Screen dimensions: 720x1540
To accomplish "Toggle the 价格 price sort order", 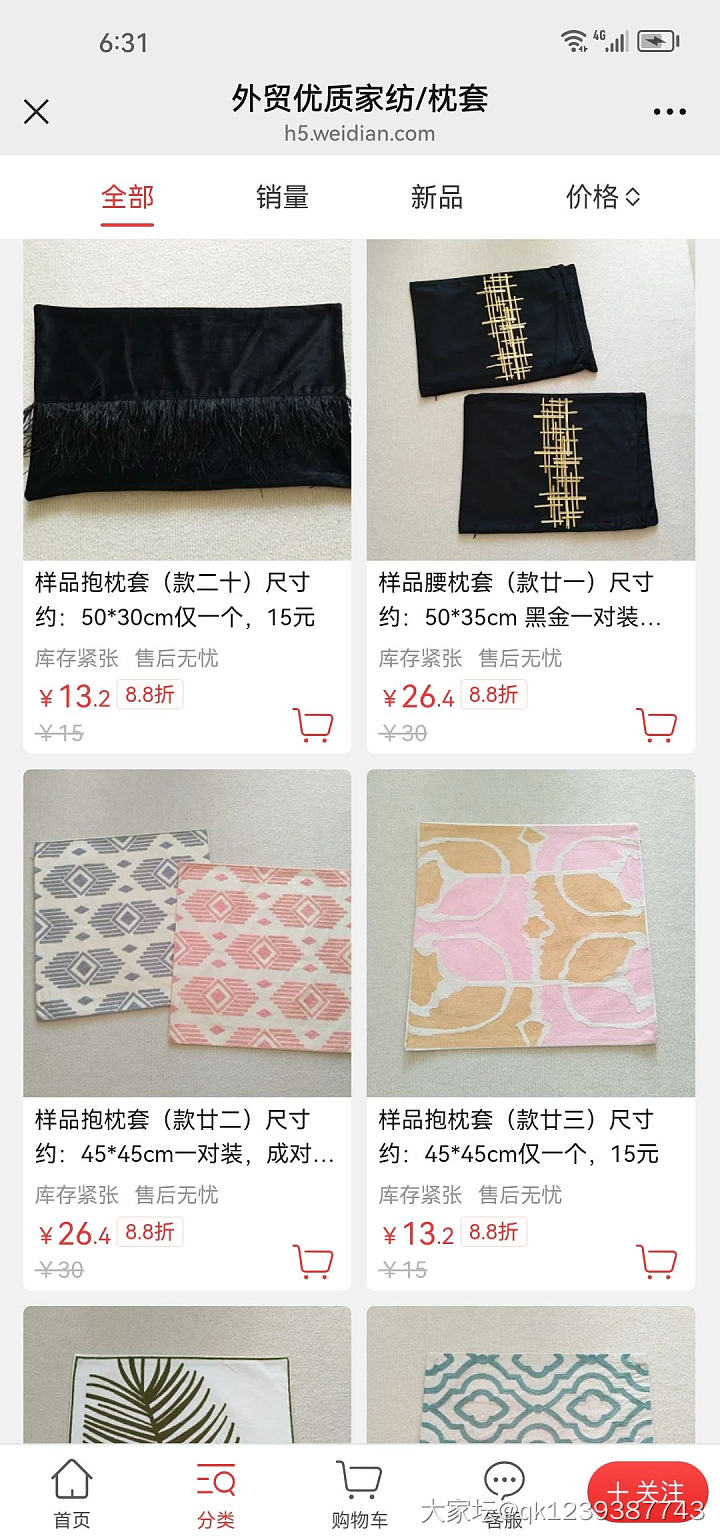I will coord(601,198).
